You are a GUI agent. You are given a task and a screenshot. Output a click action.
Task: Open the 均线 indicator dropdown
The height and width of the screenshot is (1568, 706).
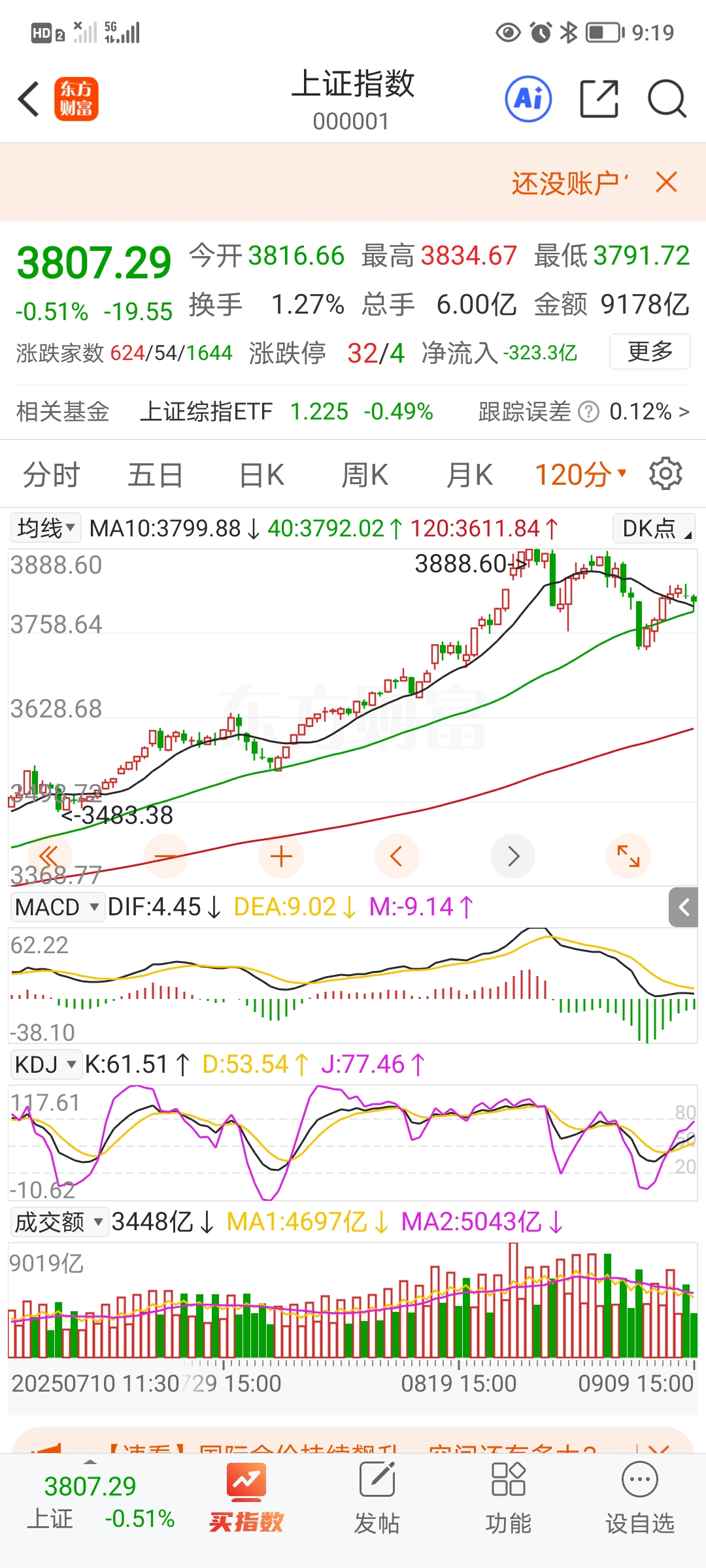pos(46,528)
